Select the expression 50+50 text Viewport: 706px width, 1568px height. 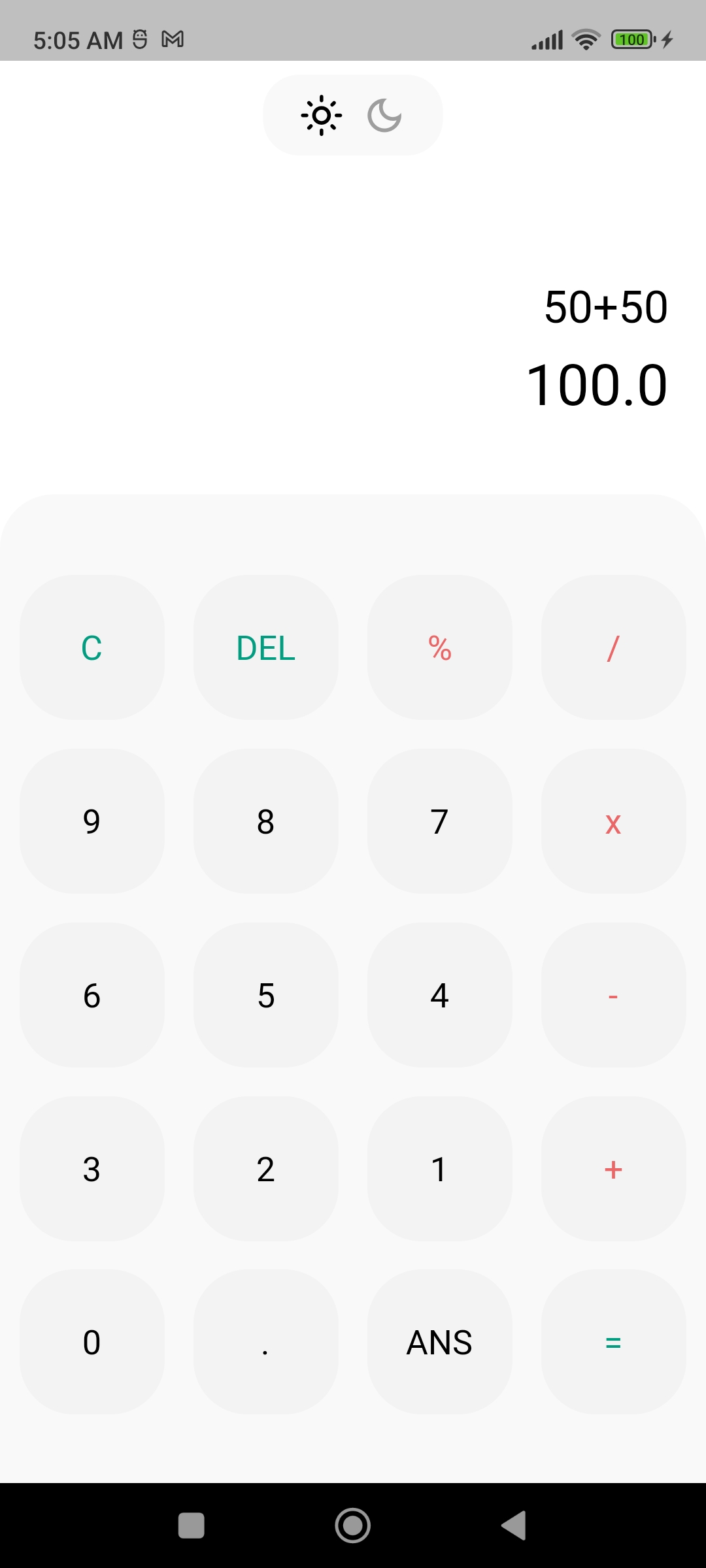coord(605,307)
